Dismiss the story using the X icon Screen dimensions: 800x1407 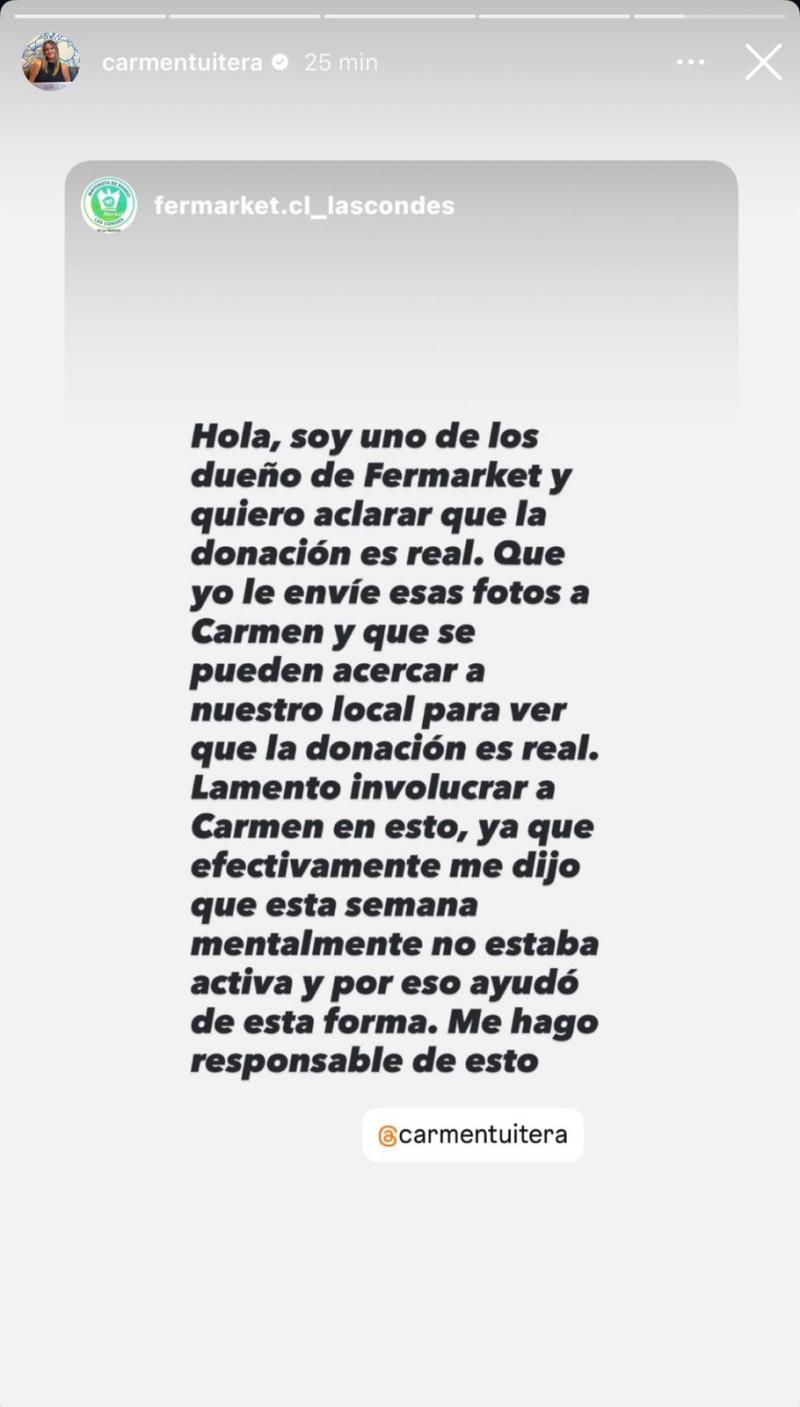pos(763,62)
